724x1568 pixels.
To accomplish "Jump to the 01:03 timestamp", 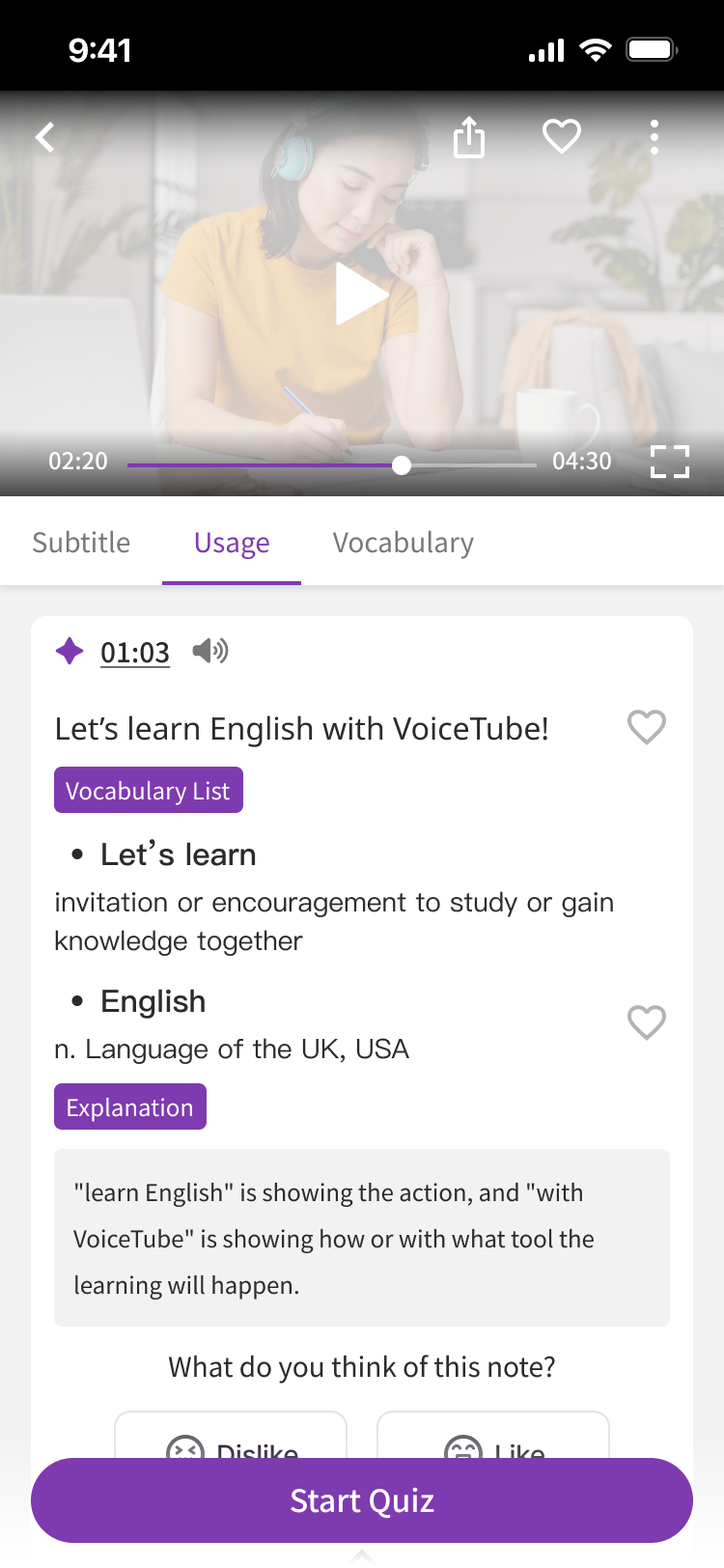I will point(135,653).
